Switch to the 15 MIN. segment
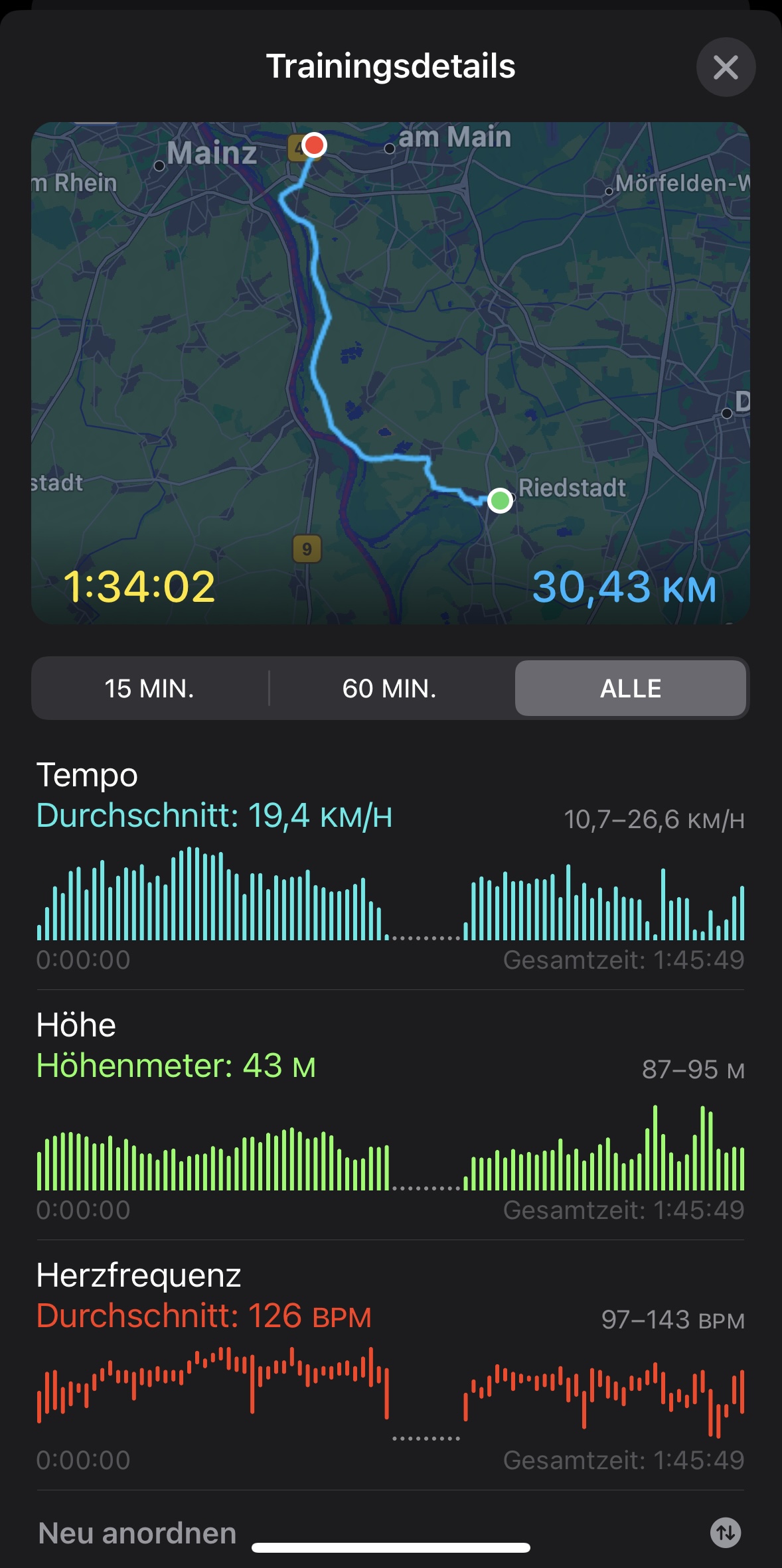Viewport: 782px width, 1568px height. [149, 688]
